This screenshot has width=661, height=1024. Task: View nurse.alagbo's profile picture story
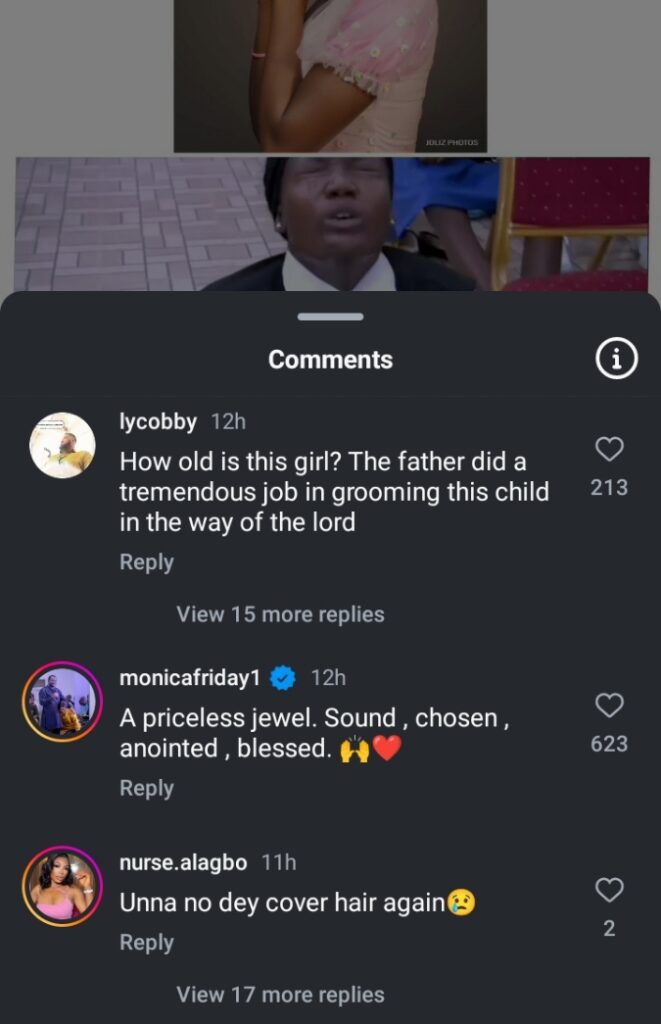click(63, 884)
